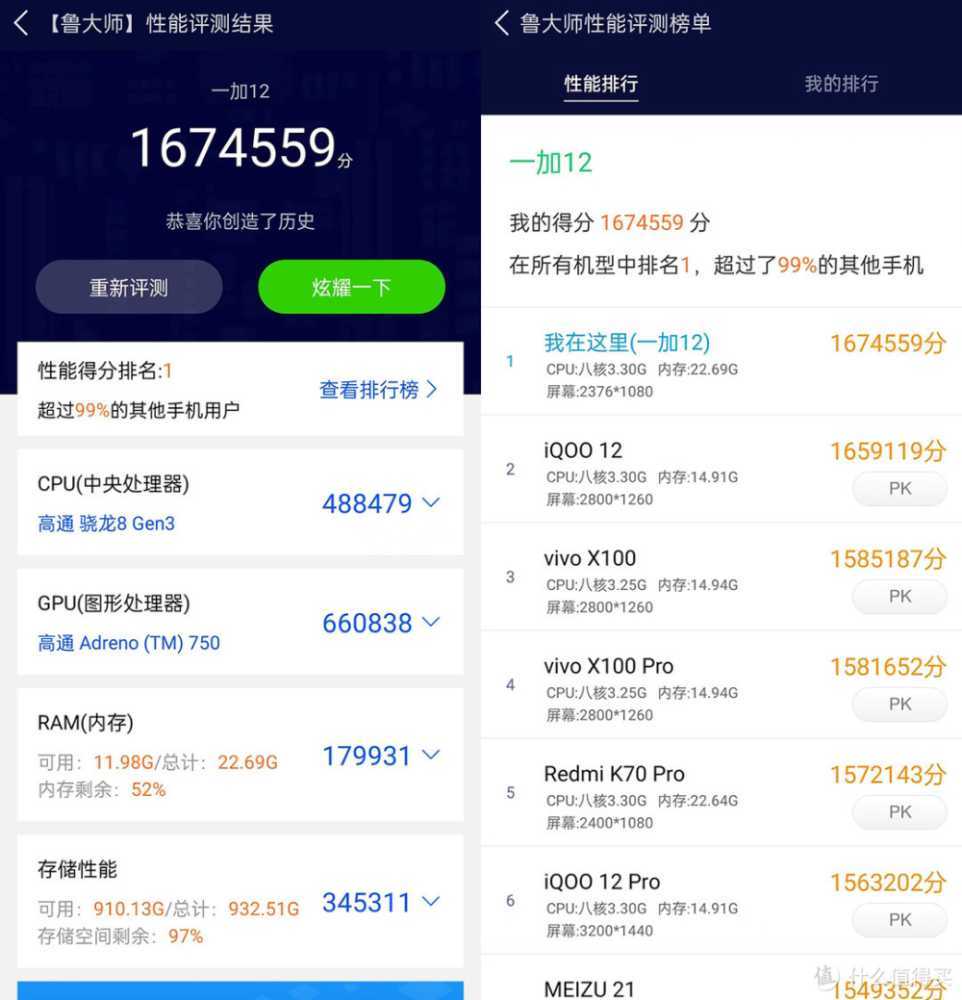Select my device entry 我在这里(一加12)
Screen dimensions: 962x1000
coord(626,341)
